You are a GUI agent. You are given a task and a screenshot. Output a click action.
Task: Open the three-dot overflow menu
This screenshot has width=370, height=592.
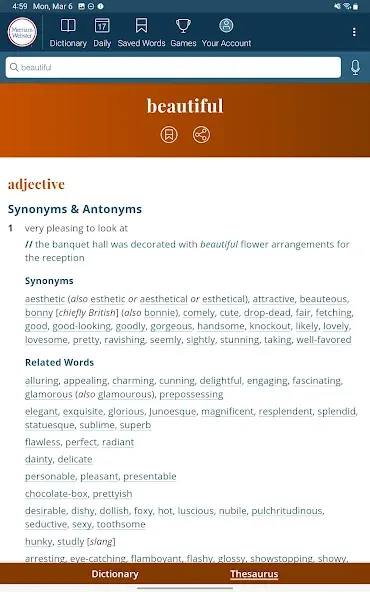(354, 32)
